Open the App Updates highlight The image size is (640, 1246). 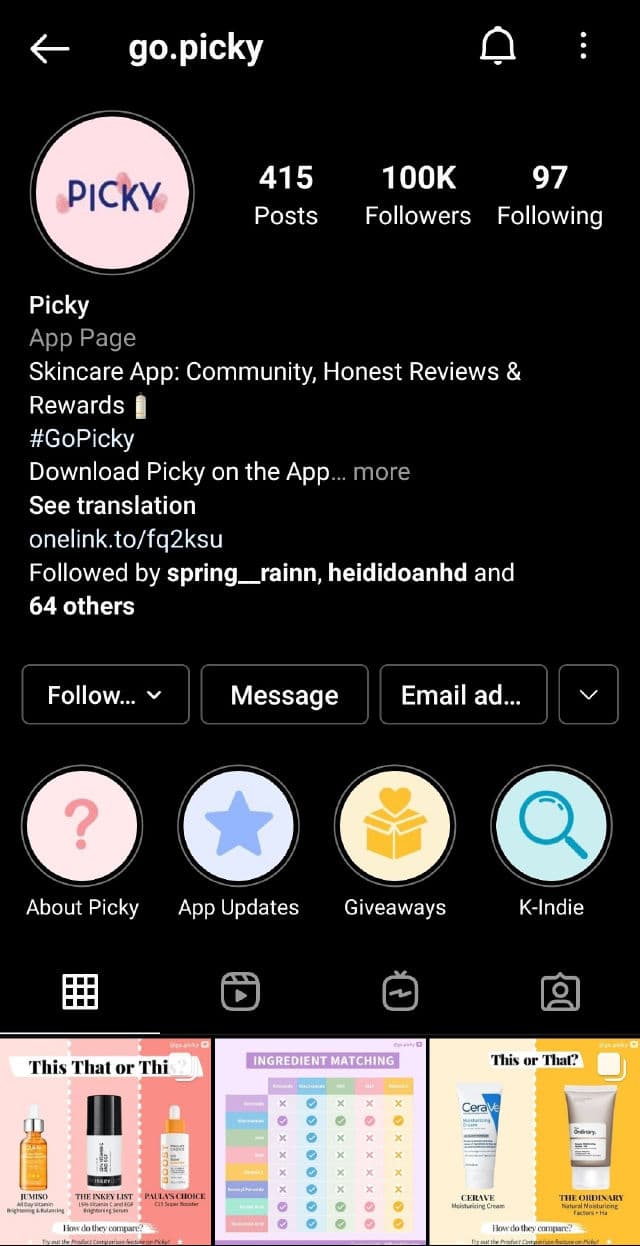pos(238,827)
